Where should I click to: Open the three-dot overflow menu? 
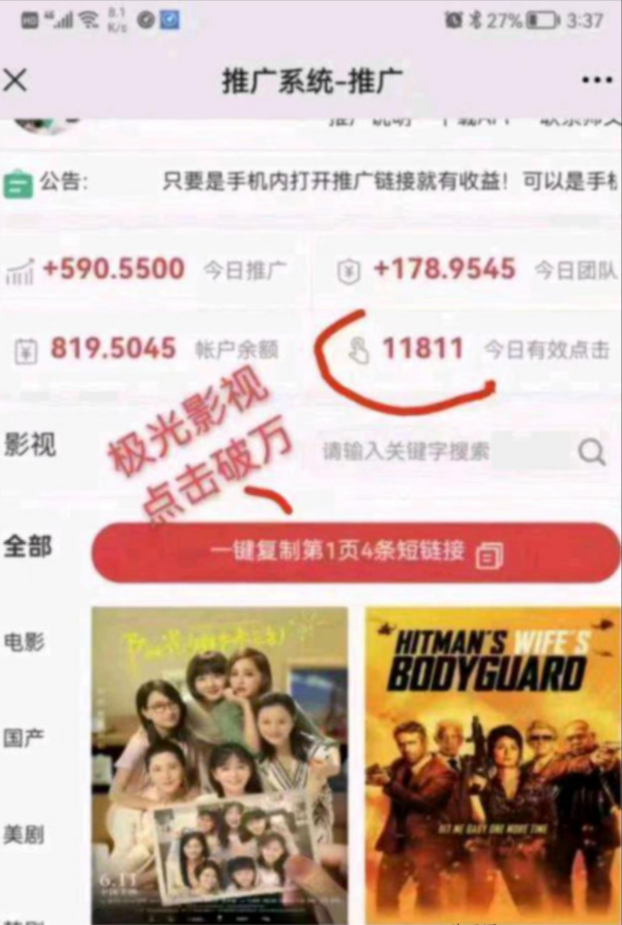[x=596, y=81]
